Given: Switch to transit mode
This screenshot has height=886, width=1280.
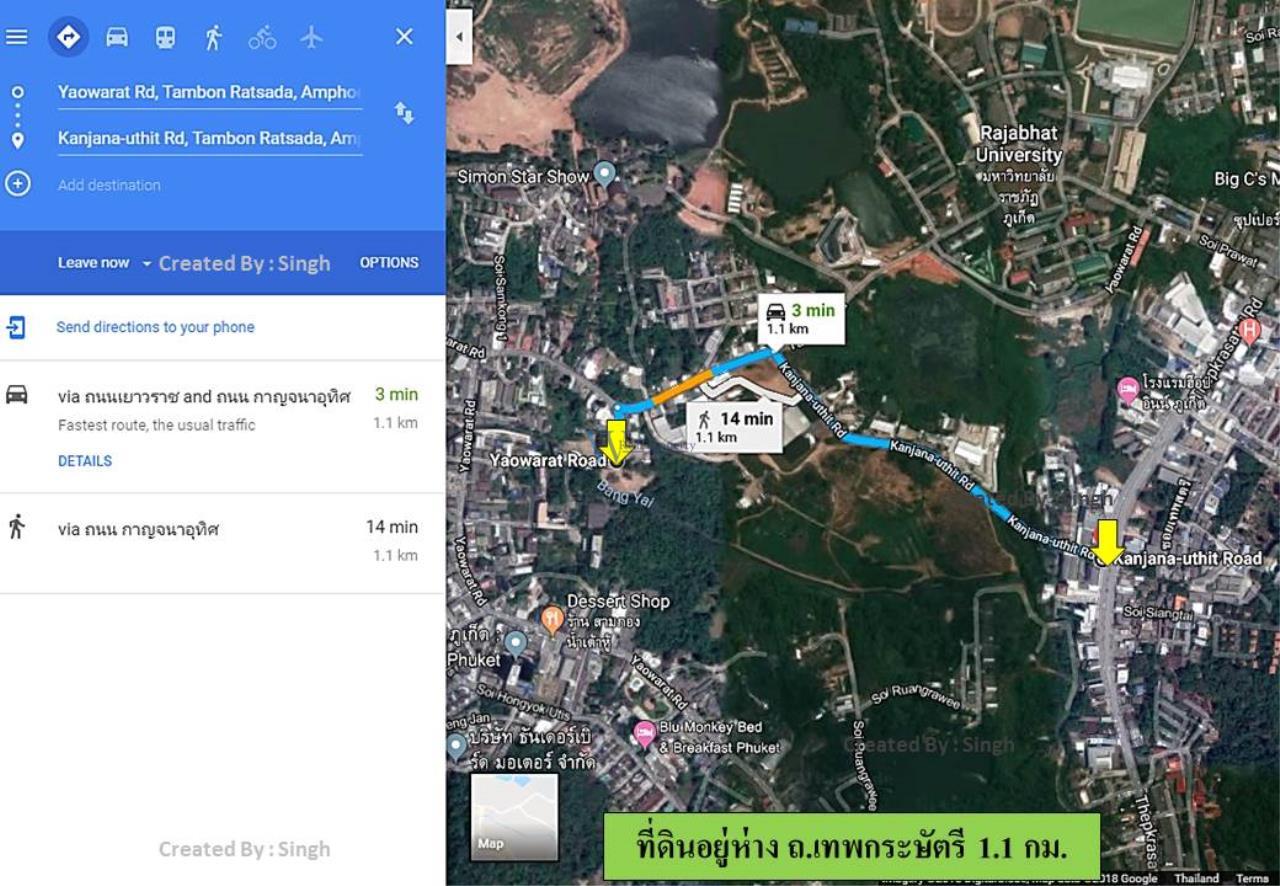Looking at the screenshot, I should click(x=165, y=37).
